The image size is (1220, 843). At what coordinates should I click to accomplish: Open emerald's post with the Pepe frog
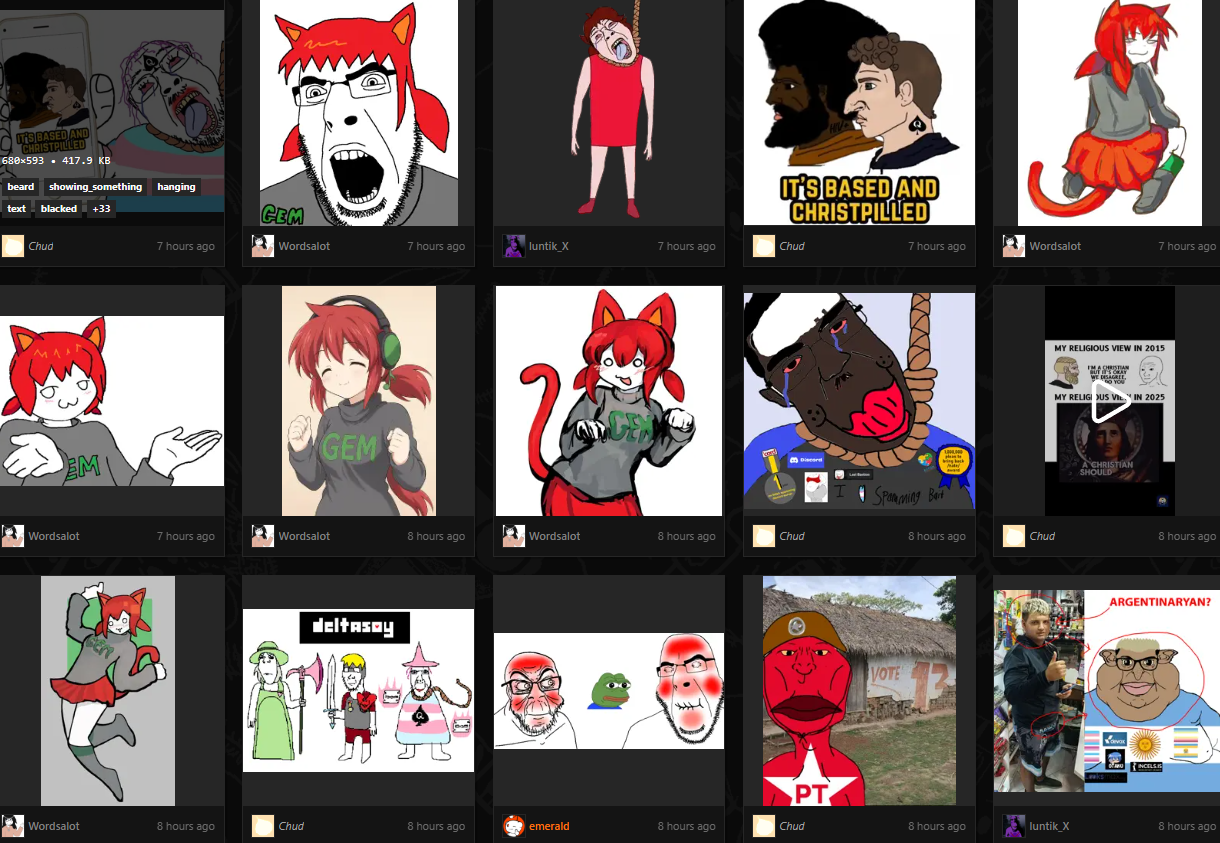coord(608,690)
